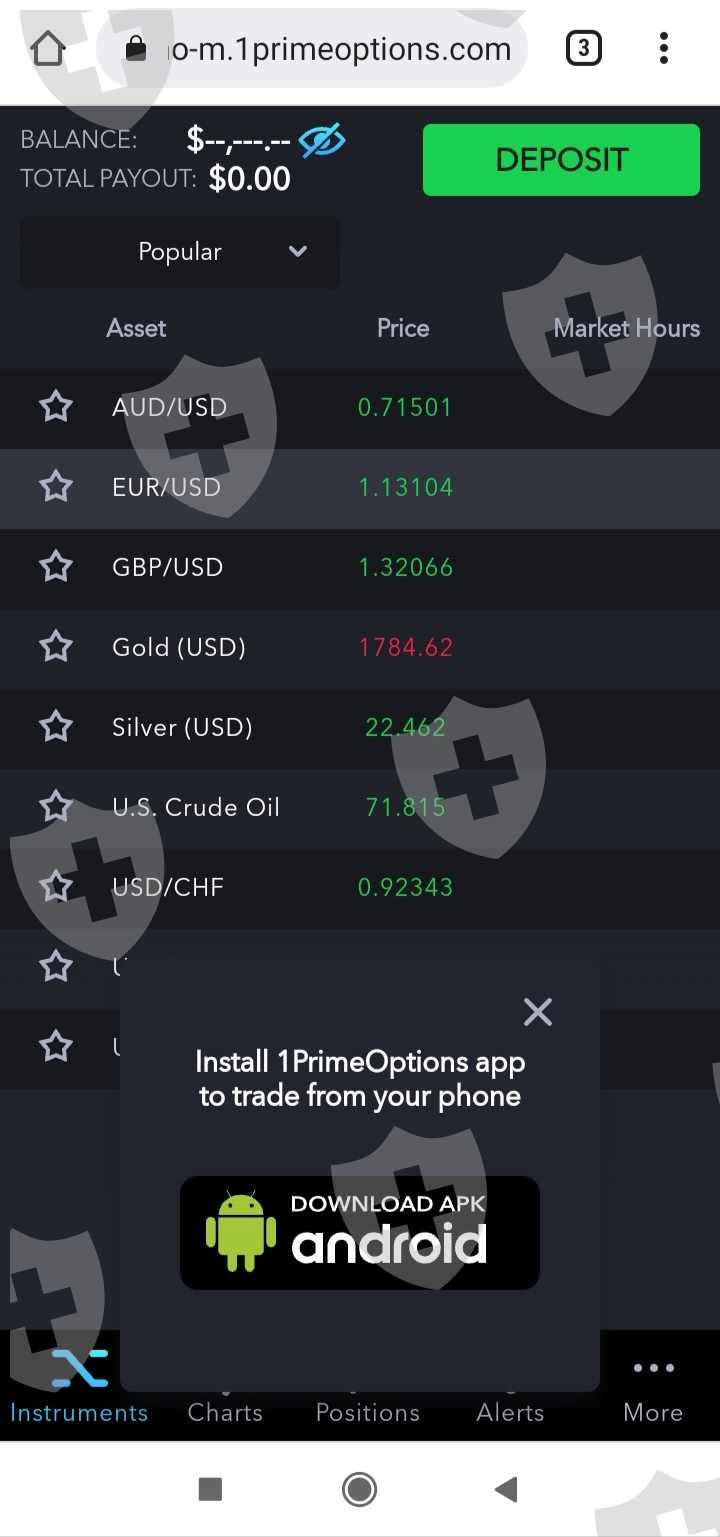This screenshot has width=720, height=1537.
Task: Open U.S. Crude Oil instrument
Action: click(360, 807)
